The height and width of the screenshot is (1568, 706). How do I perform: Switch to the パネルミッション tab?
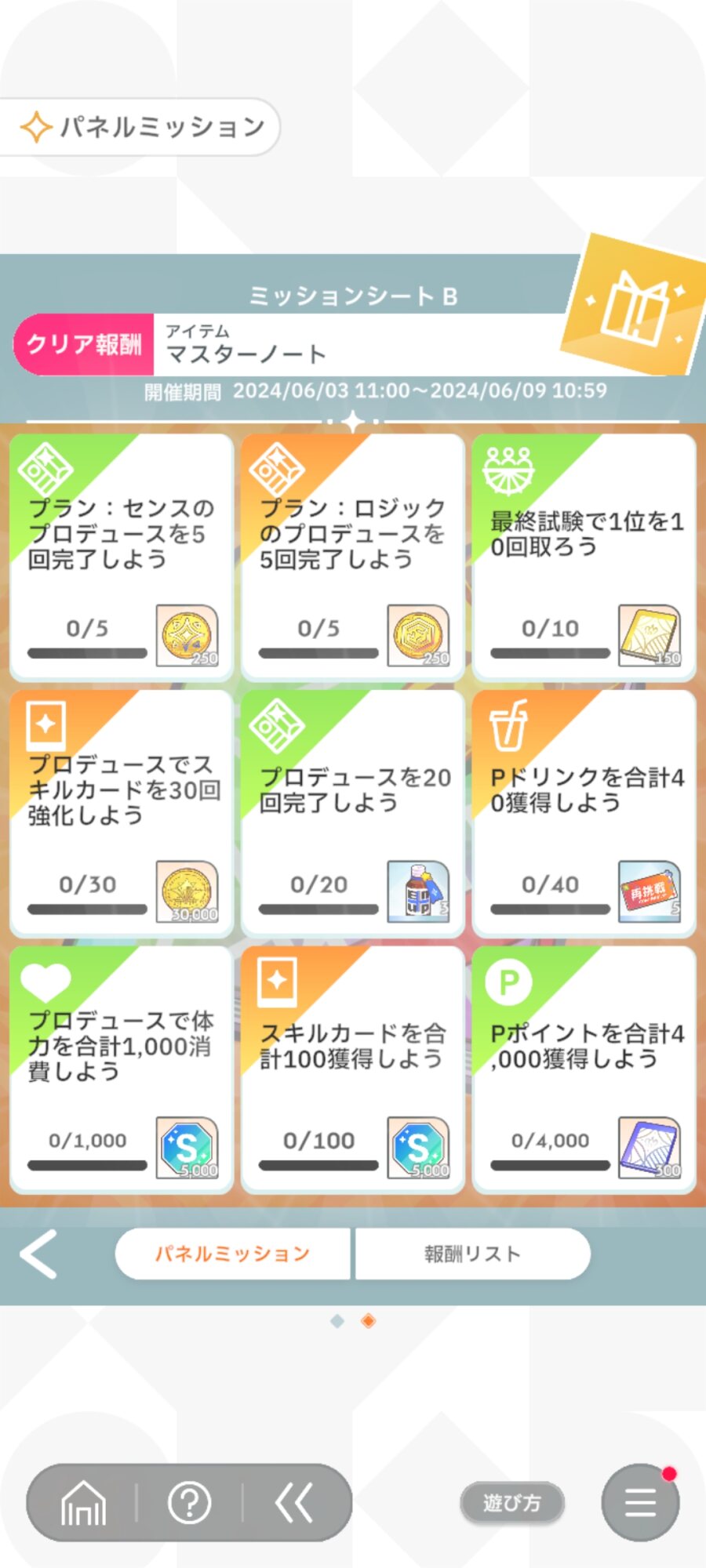coord(233,1254)
